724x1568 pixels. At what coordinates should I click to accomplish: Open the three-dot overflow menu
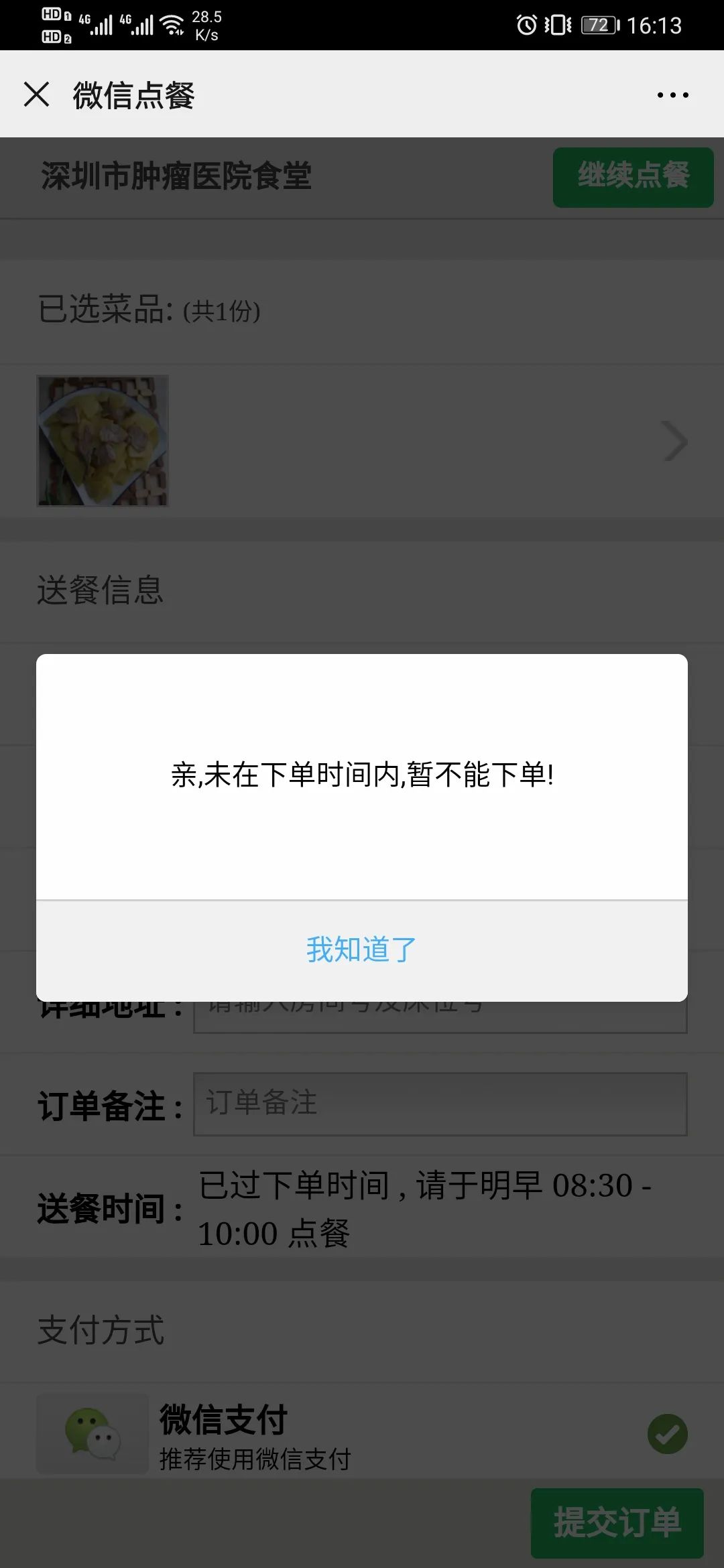coord(672,95)
